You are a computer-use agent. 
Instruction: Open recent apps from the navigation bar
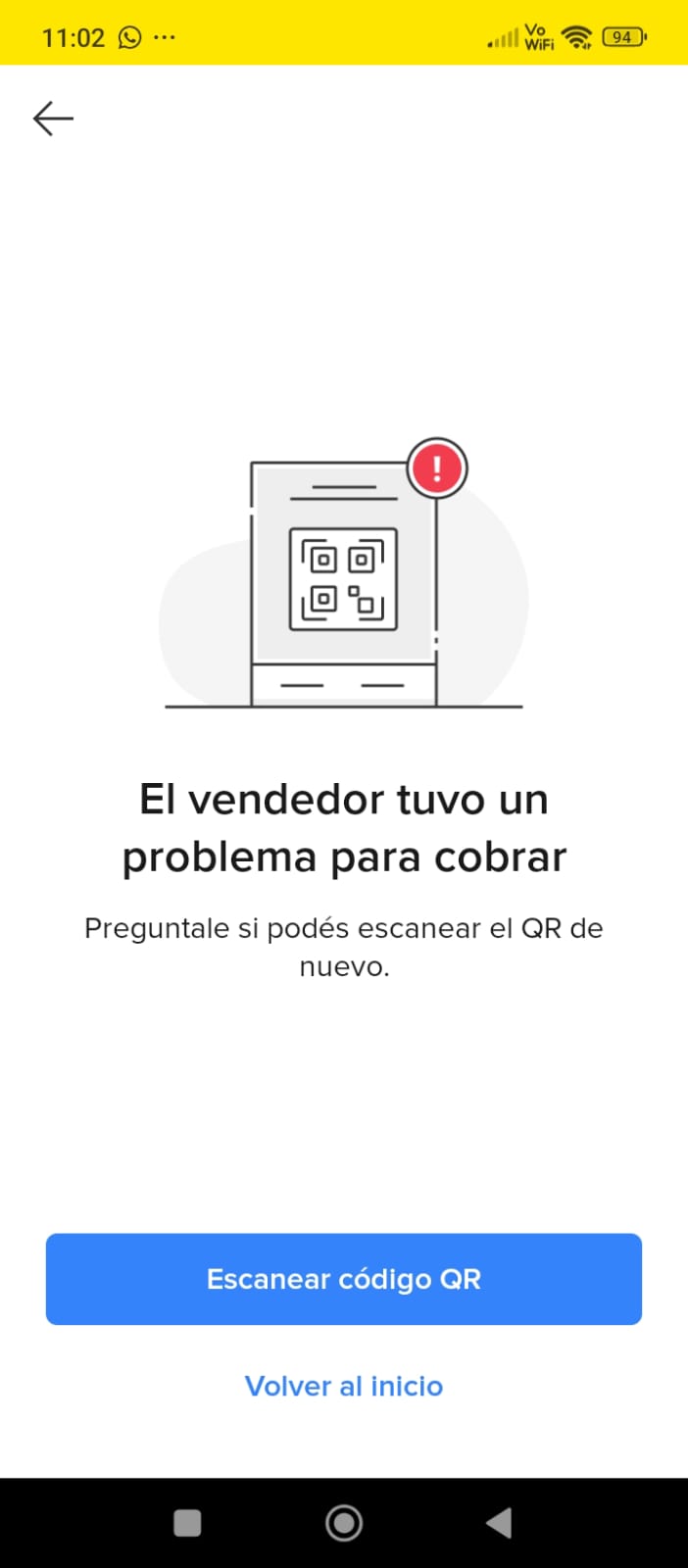tap(187, 1523)
